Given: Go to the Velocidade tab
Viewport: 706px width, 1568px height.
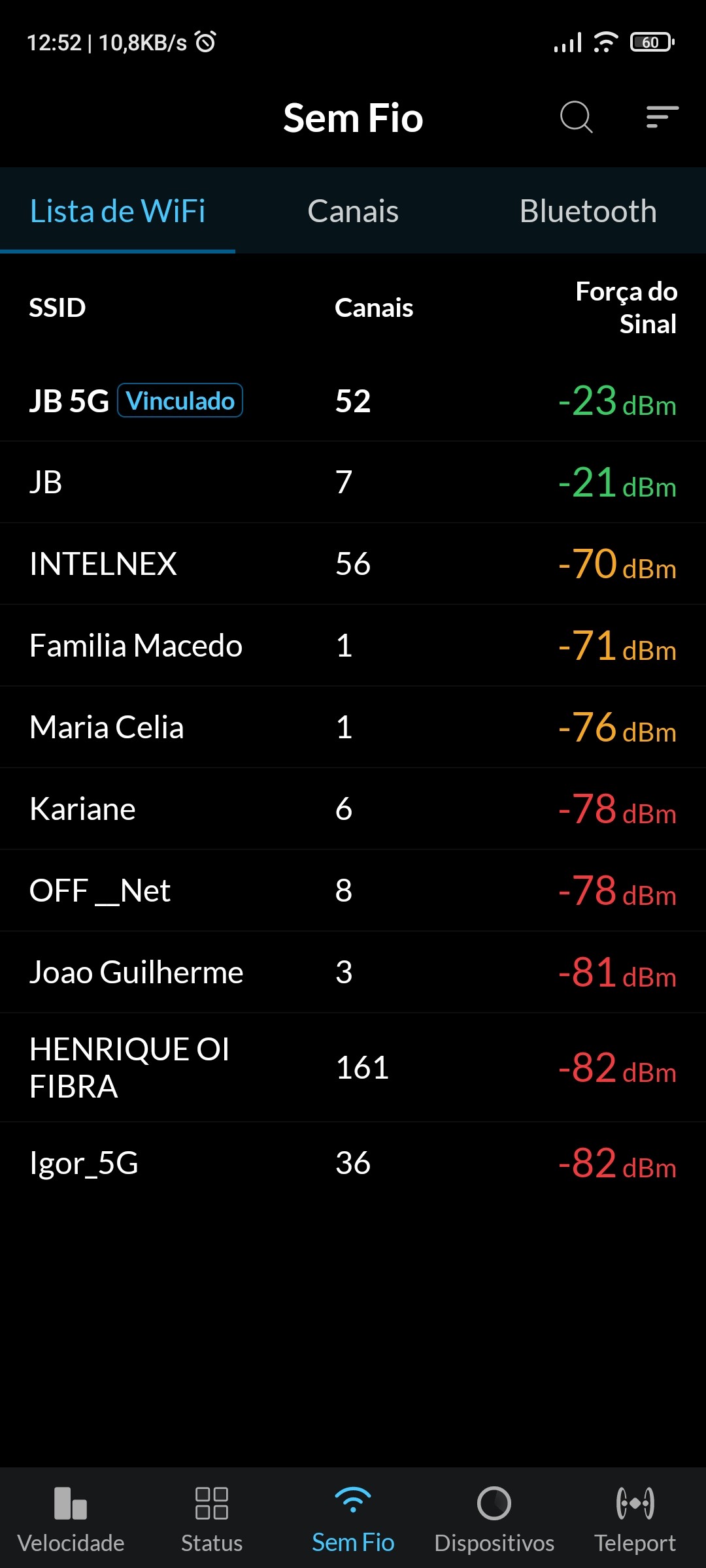Looking at the screenshot, I should (71, 1519).
